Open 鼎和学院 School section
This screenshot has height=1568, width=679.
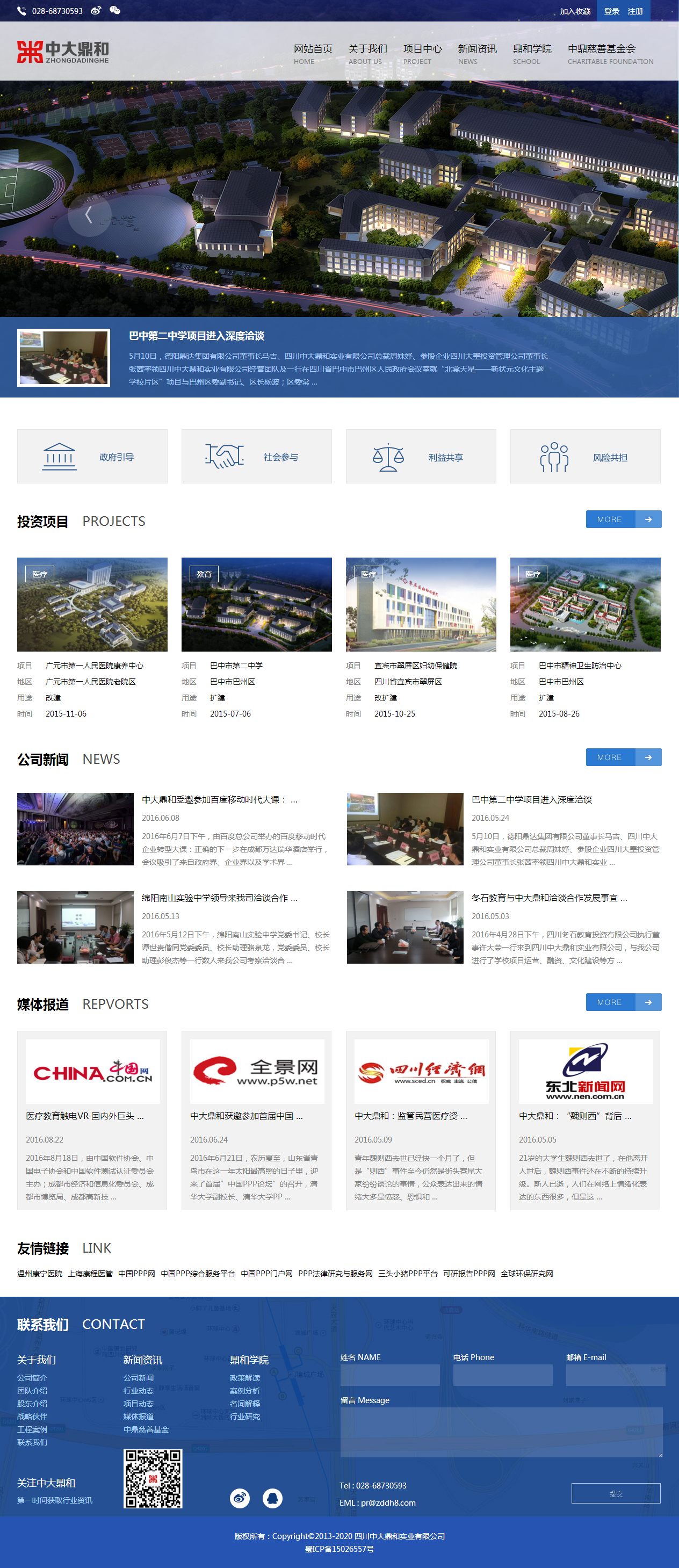tap(532, 53)
